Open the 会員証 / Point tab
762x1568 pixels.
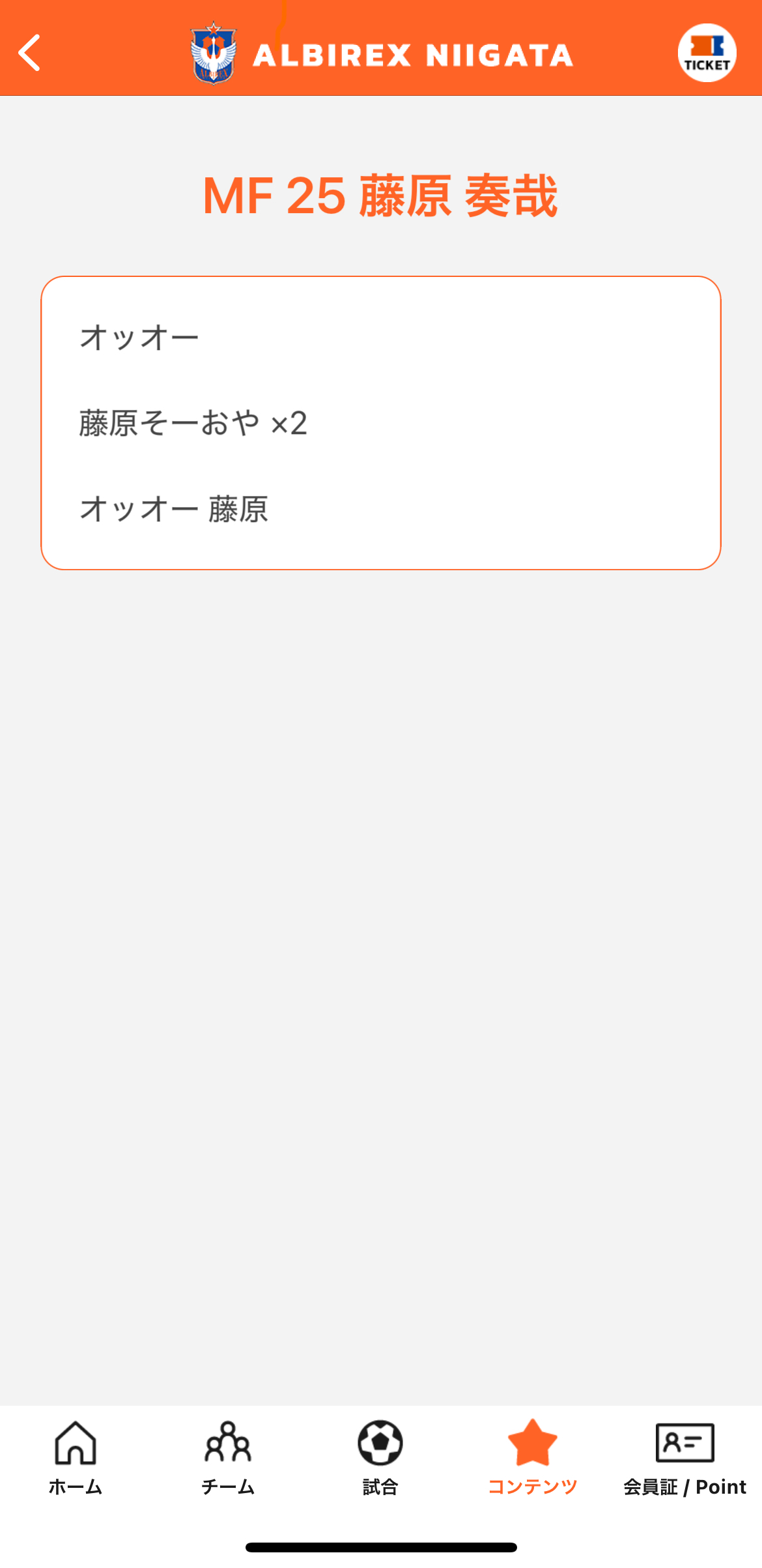coord(685,1459)
